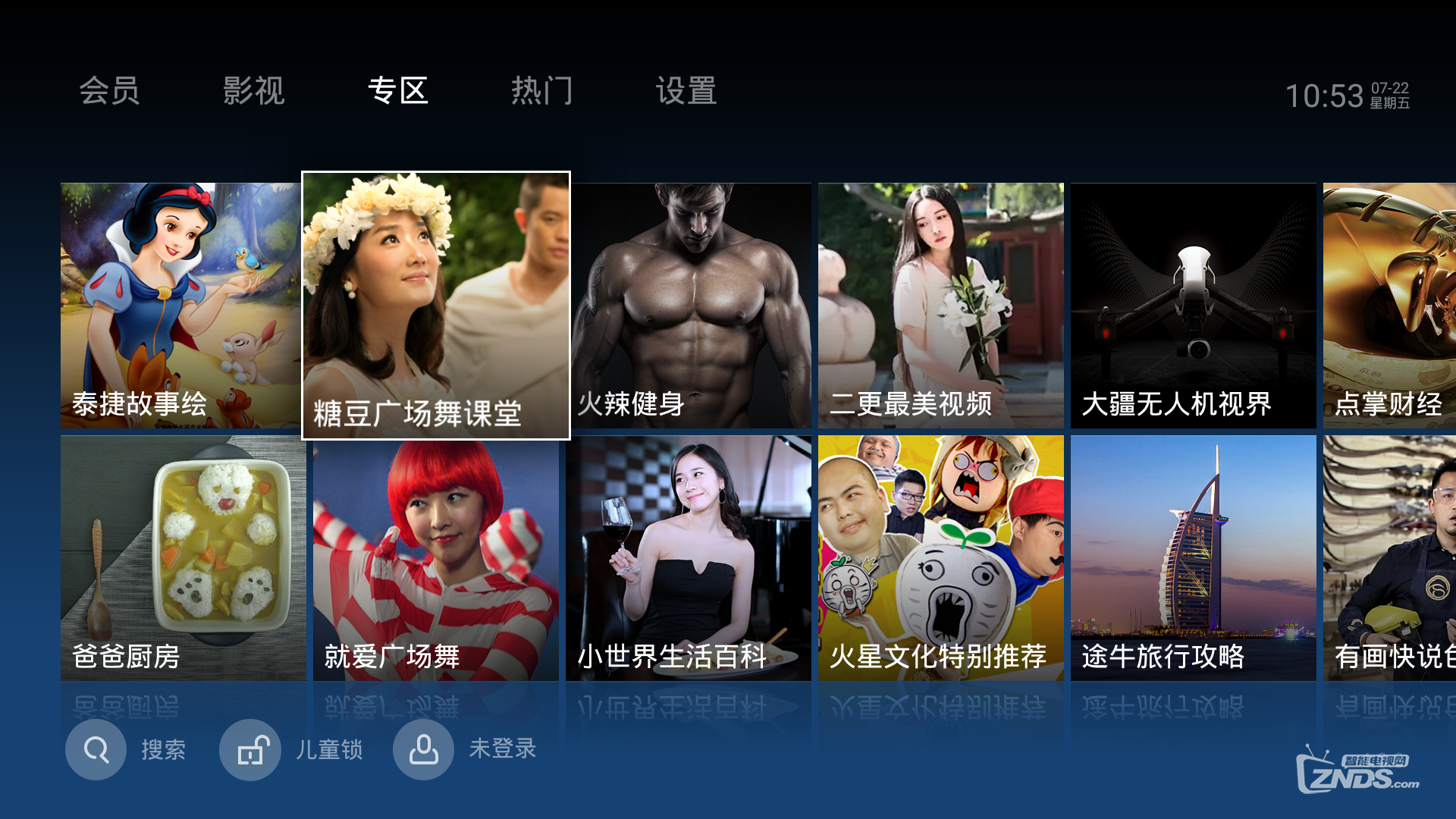Switch to the 影视 tab
Screen dimensions: 1456x819
coord(253,91)
